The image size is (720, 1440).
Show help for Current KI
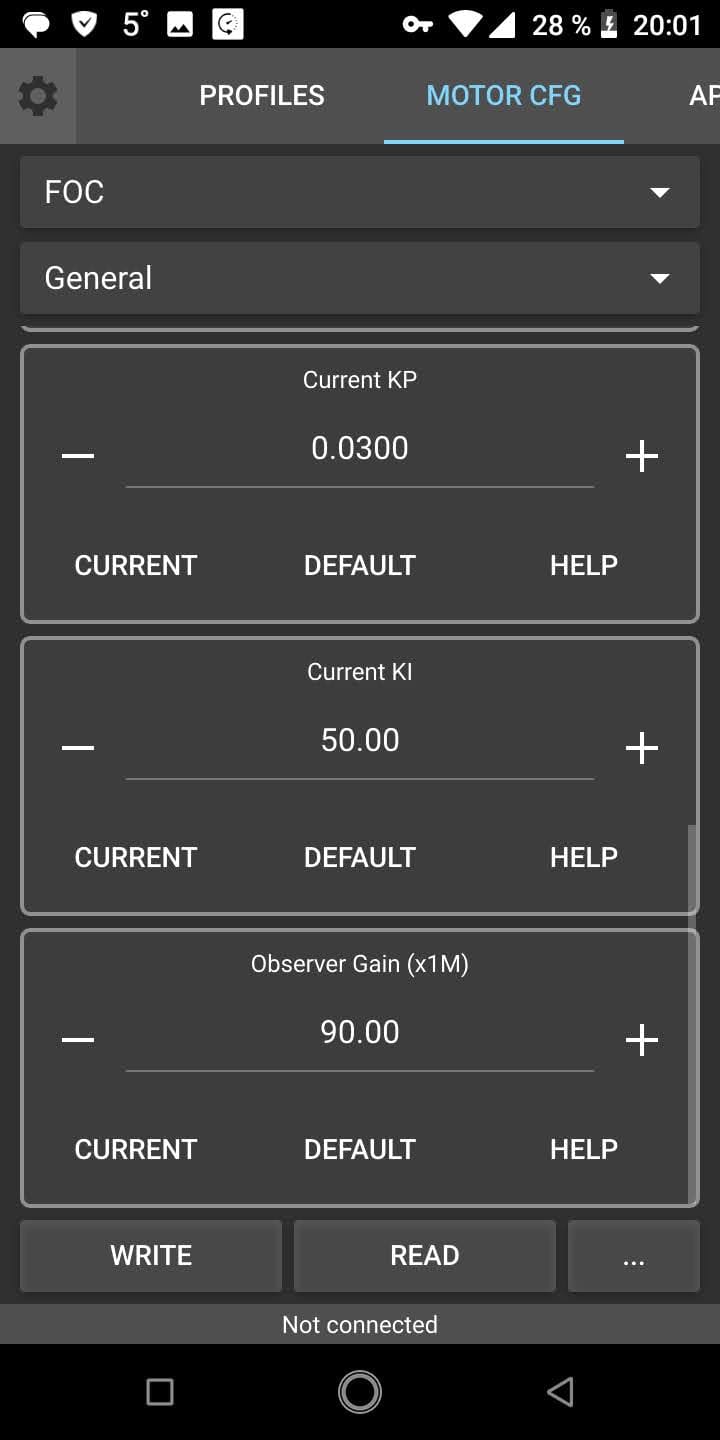[x=584, y=857]
